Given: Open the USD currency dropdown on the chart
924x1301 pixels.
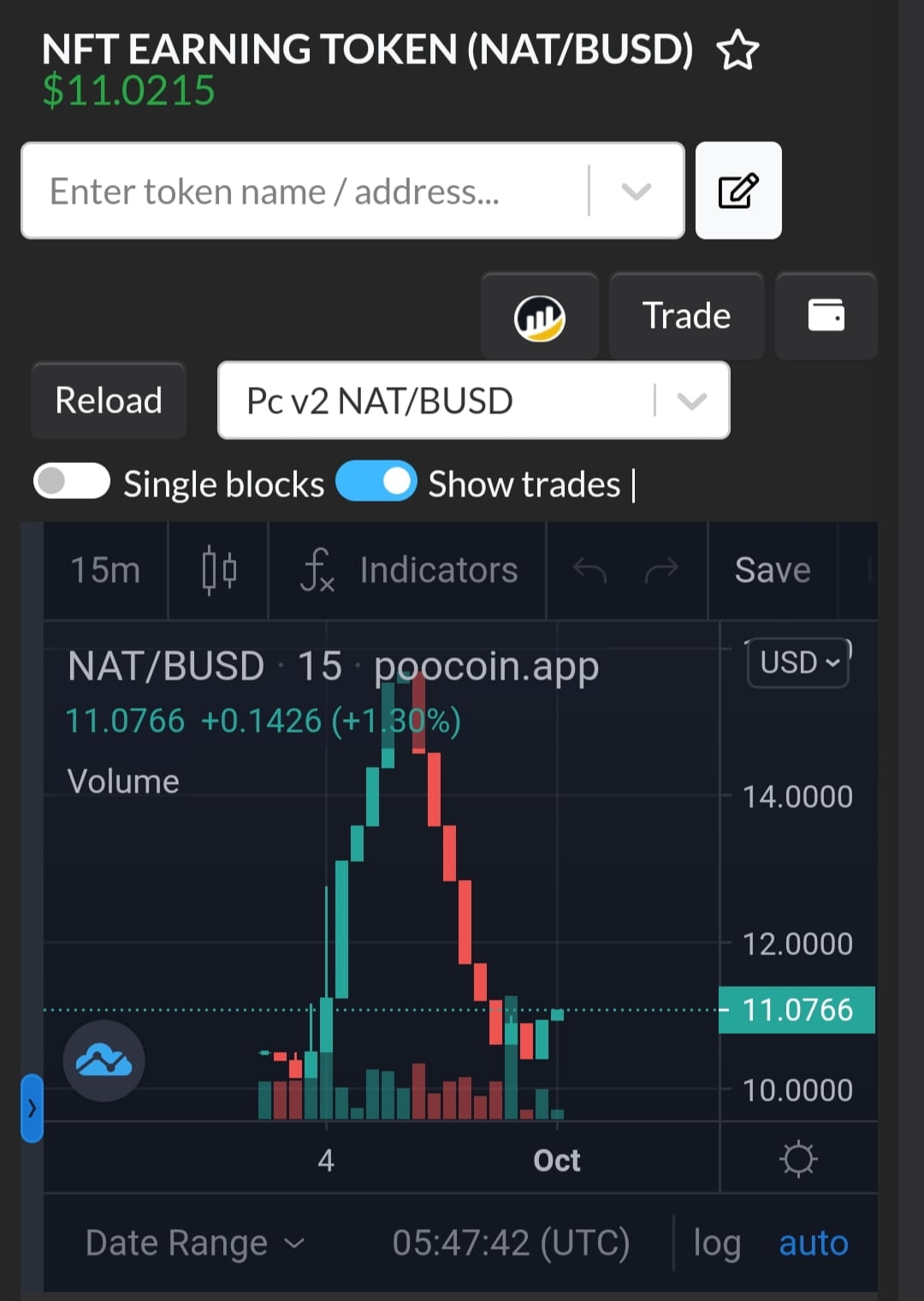Looking at the screenshot, I should pyautogui.click(x=797, y=661).
